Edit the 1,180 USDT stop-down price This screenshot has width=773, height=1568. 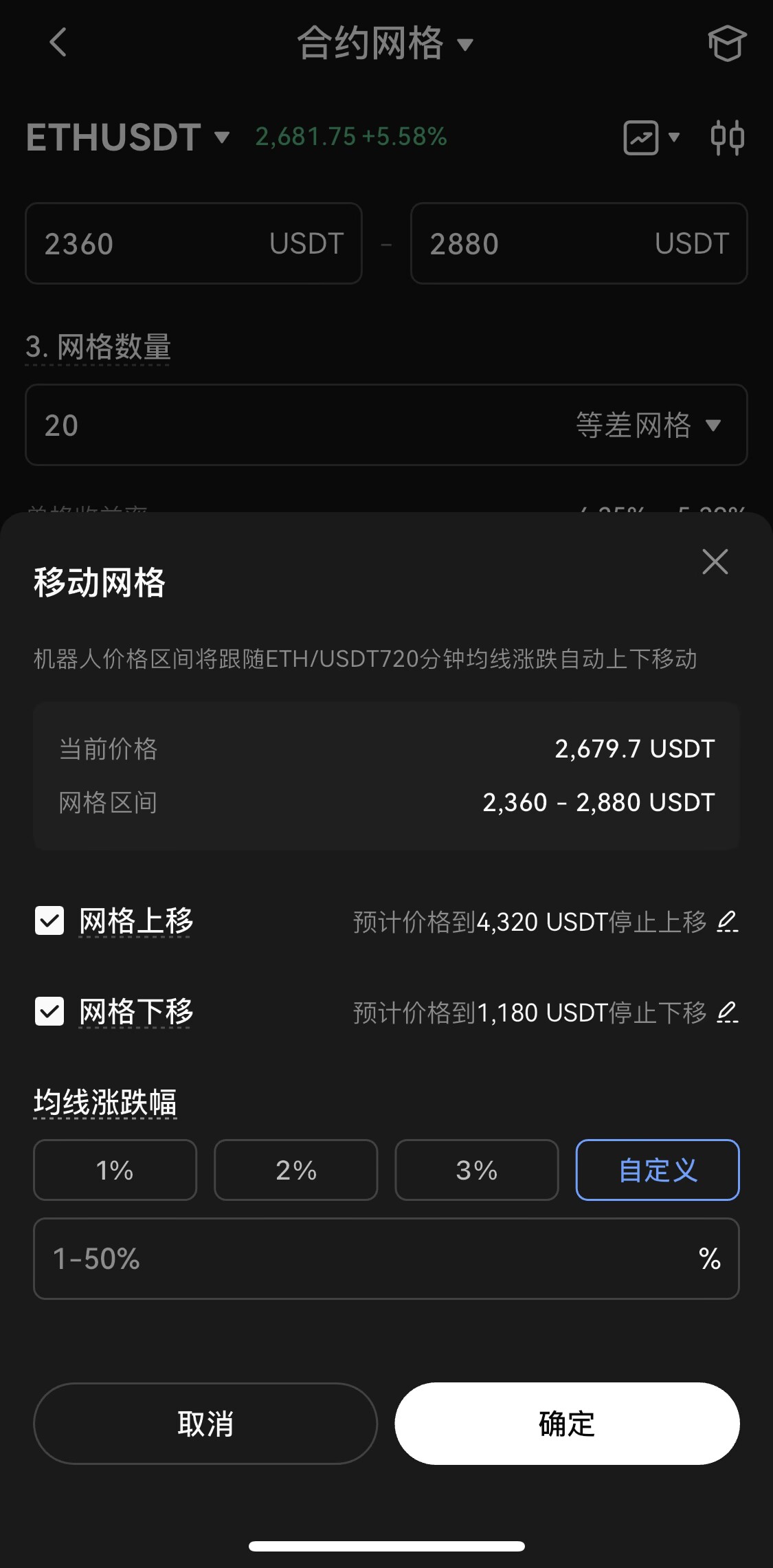coord(727,1012)
